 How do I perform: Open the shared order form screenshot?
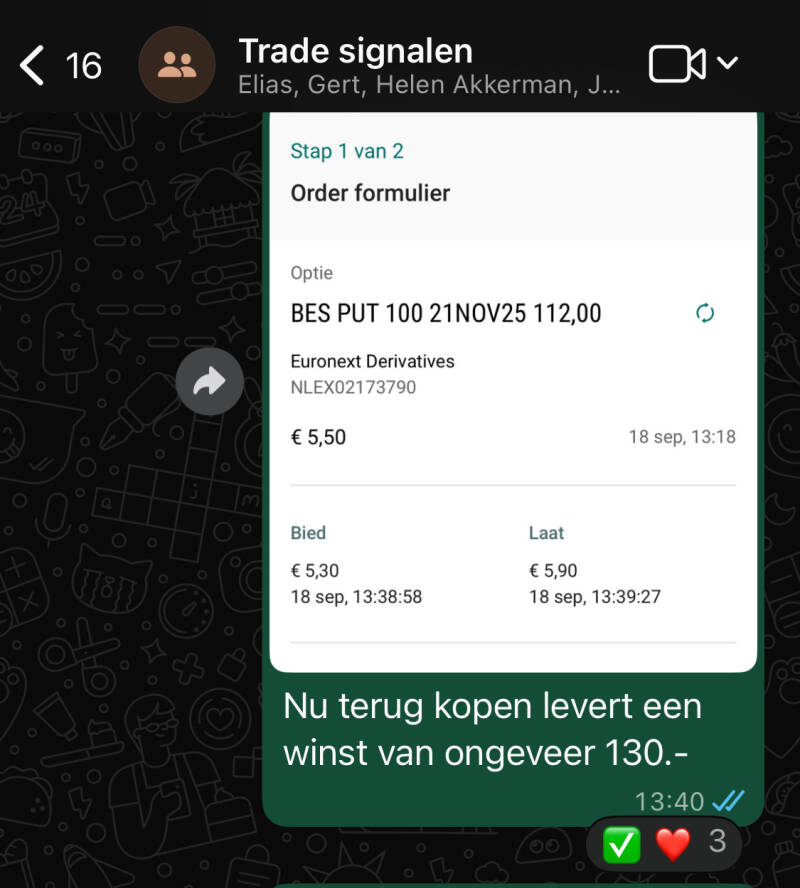click(x=512, y=400)
